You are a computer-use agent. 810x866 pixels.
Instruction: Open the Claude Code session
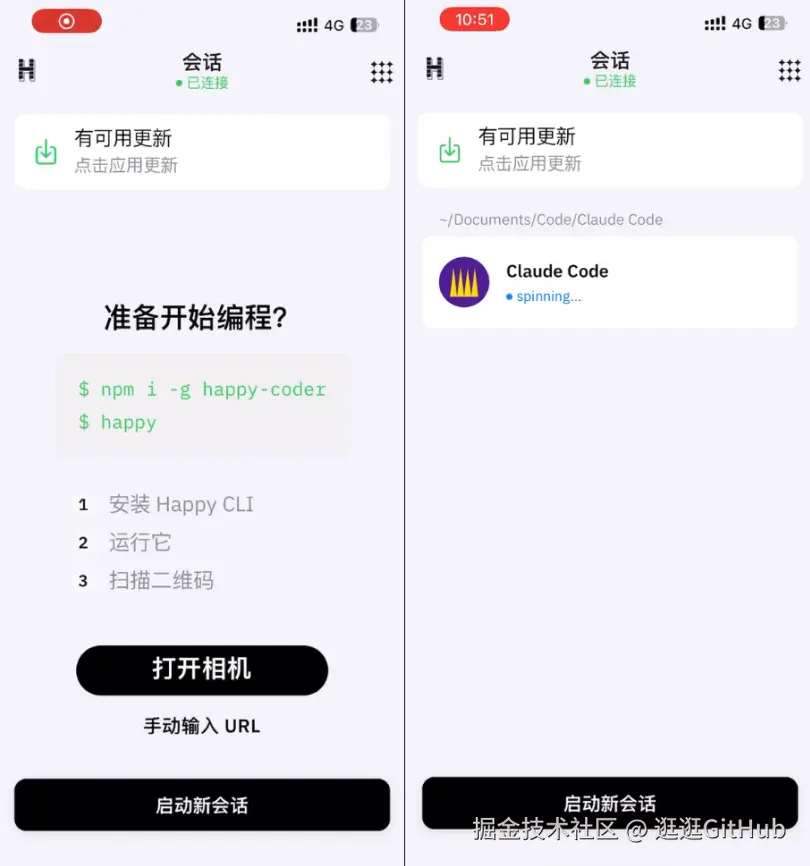(609, 282)
